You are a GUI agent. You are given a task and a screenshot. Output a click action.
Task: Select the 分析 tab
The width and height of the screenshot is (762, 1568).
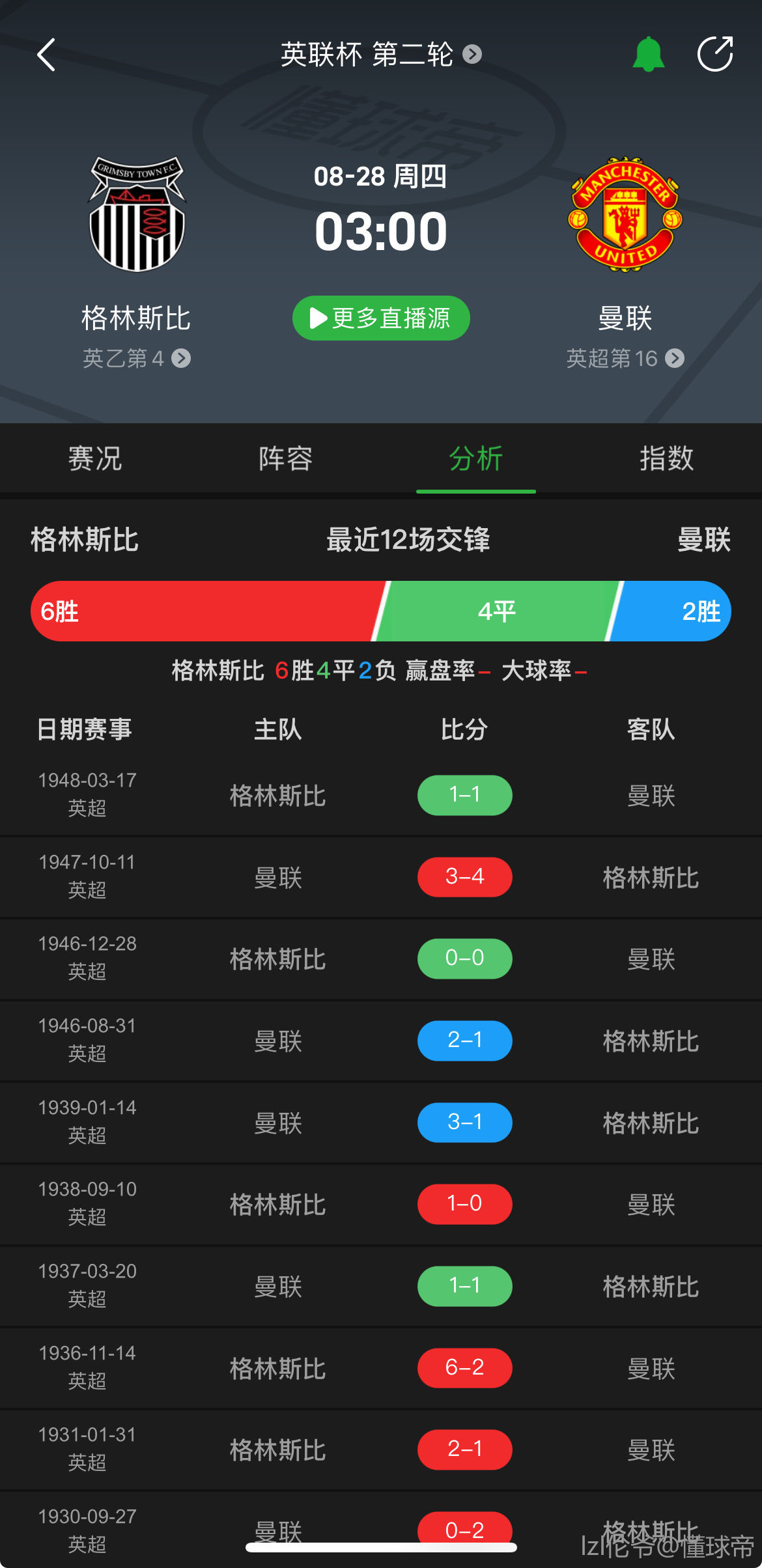(476, 458)
